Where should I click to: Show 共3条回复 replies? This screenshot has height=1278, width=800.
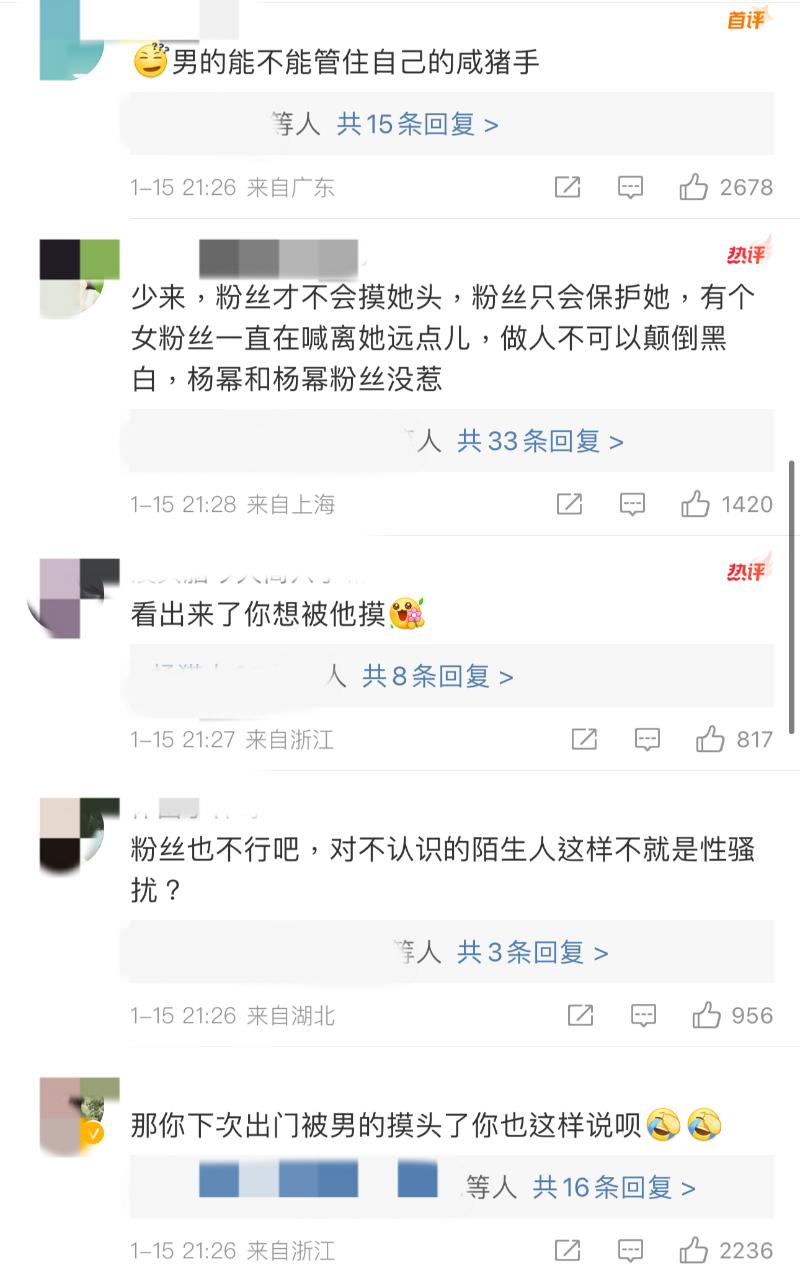coord(532,953)
